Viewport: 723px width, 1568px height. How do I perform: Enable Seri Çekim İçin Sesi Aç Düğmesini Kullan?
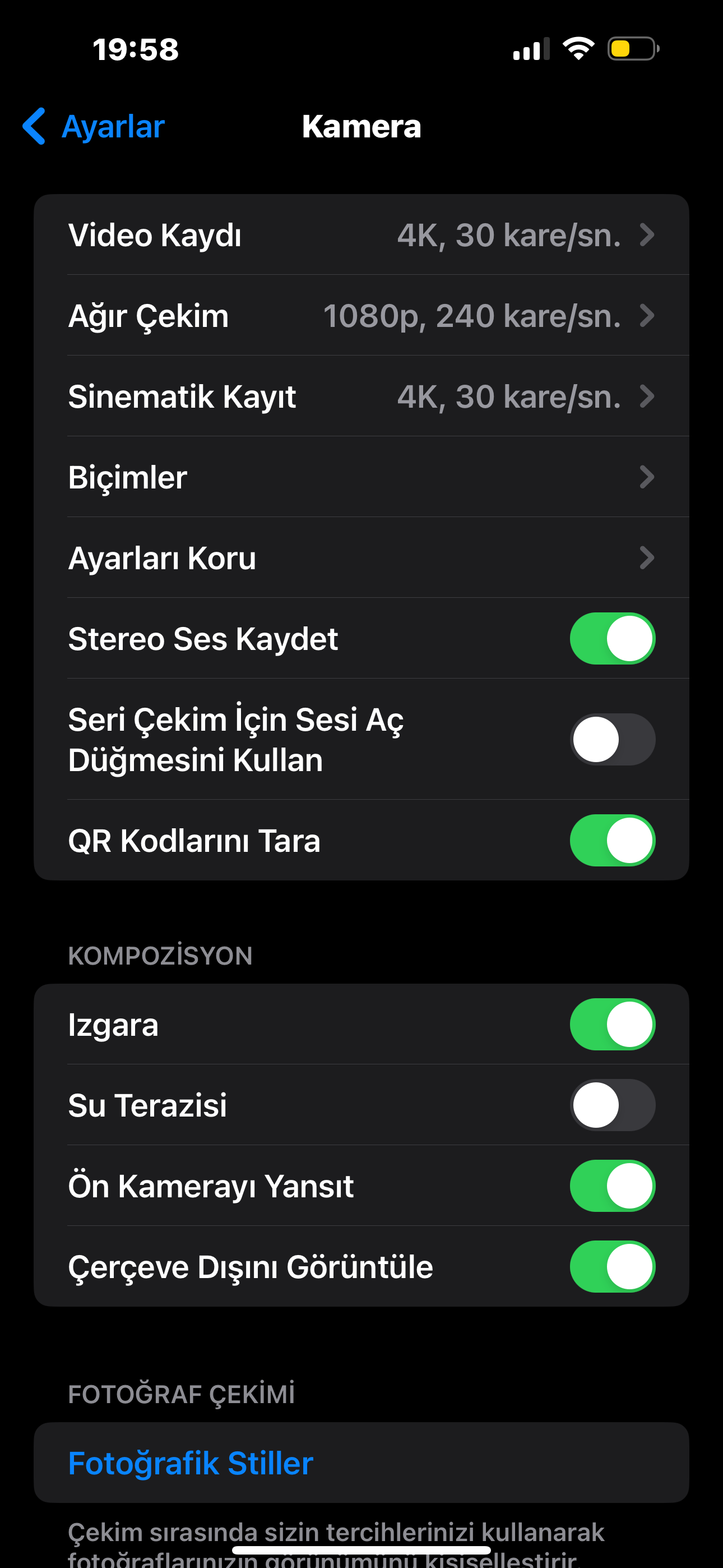pyautogui.click(x=611, y=739)
